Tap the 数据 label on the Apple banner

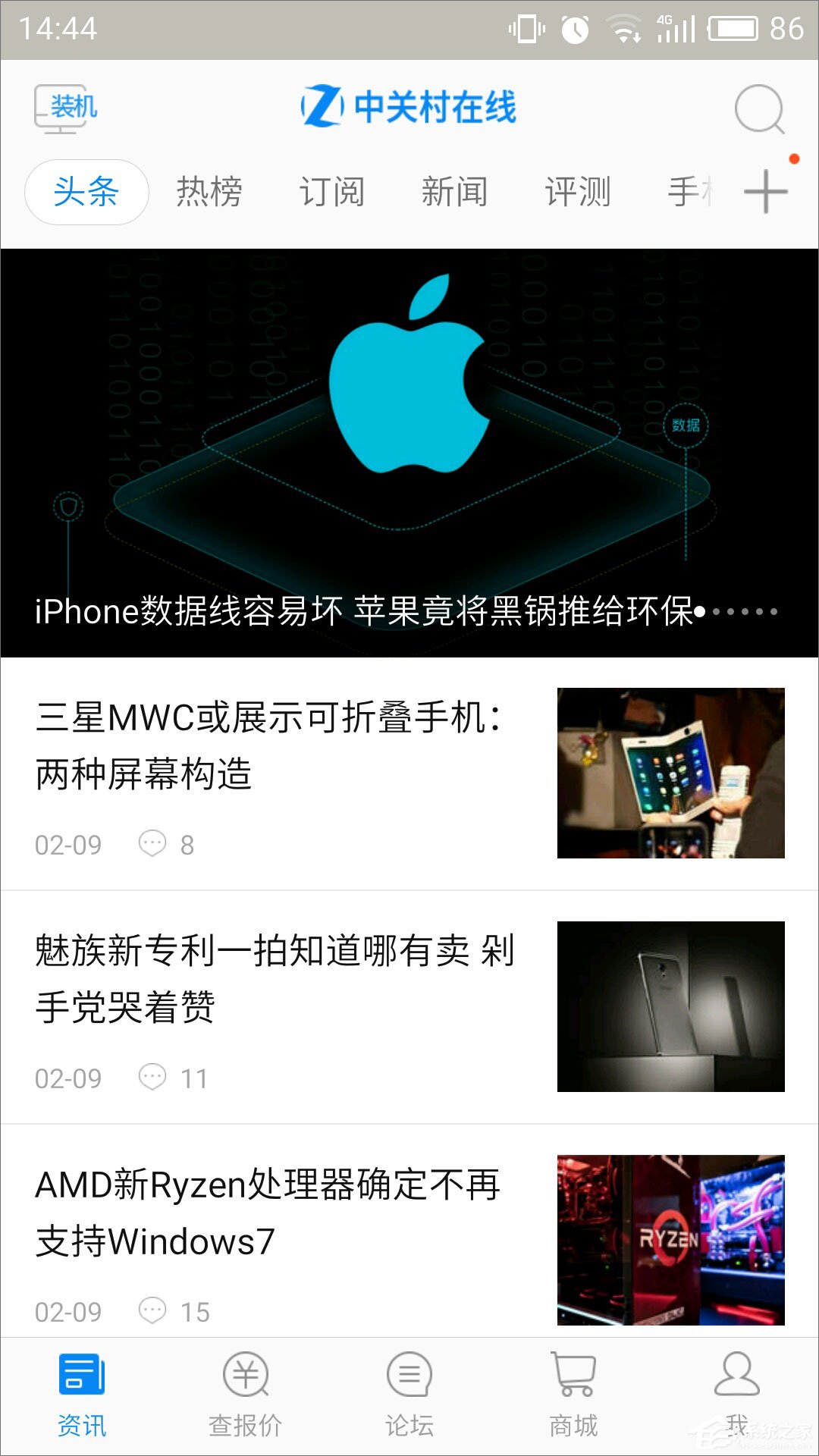click(686, 426)
